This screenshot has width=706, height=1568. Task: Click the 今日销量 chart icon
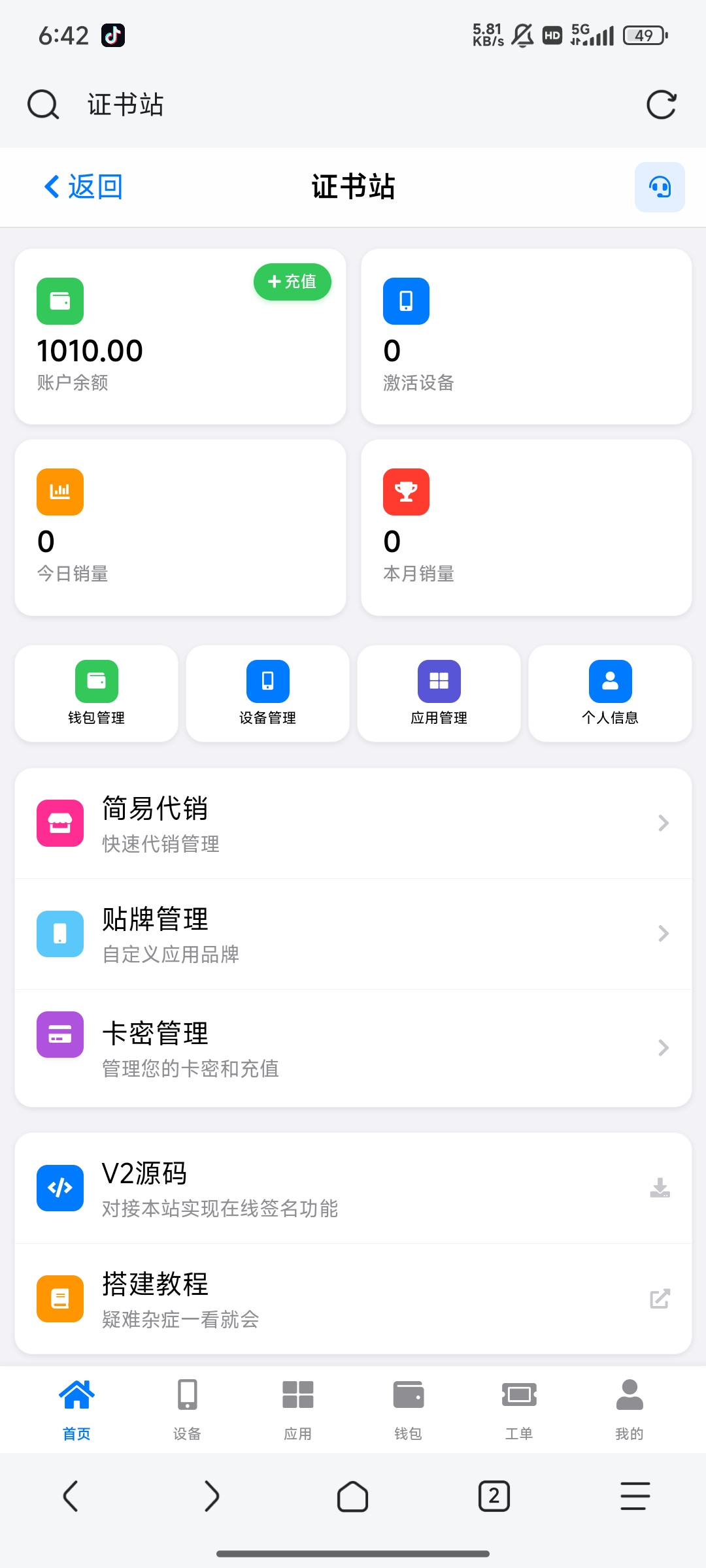(x=59, y=491)
